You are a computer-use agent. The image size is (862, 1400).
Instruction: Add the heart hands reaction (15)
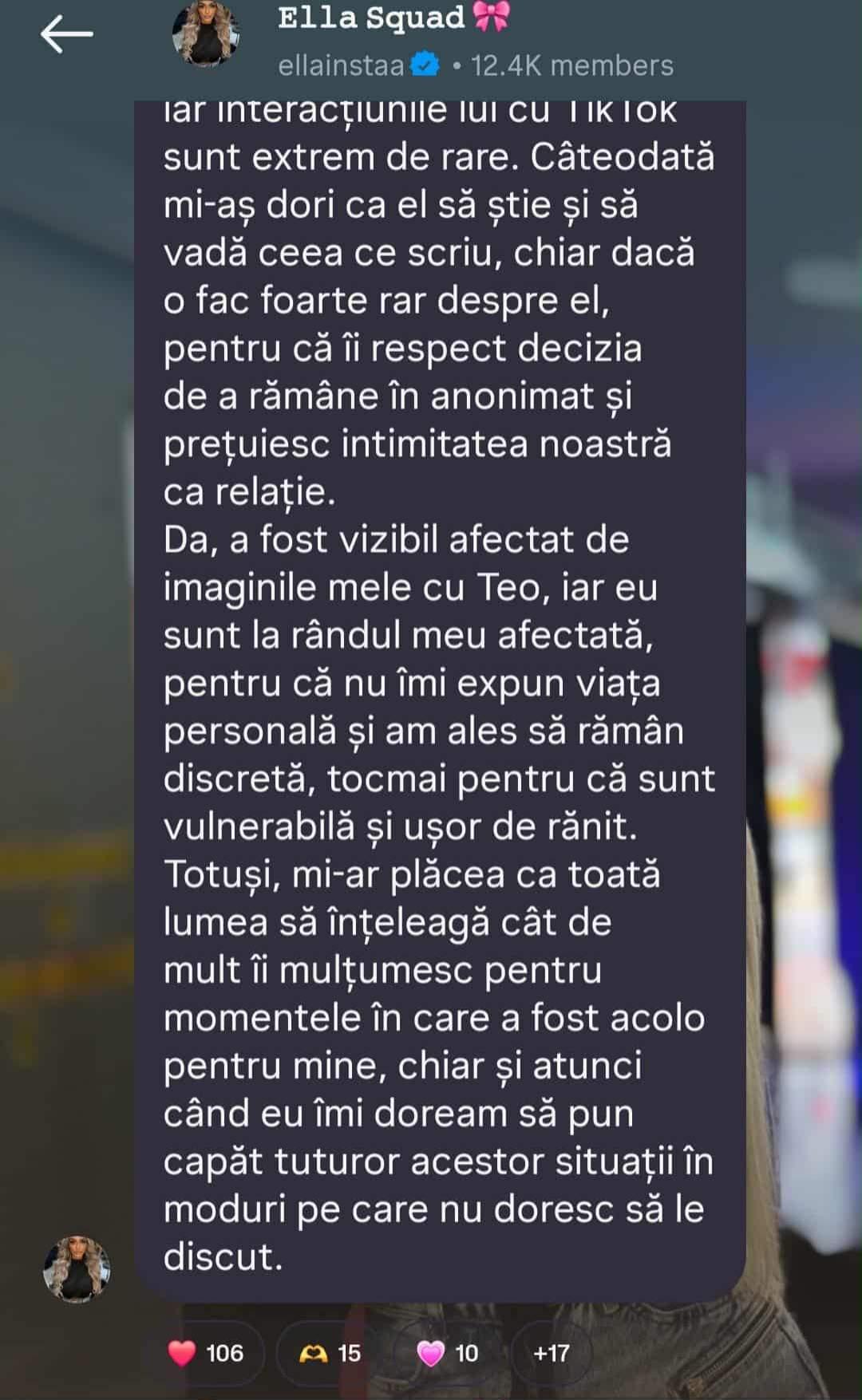point(330,1353)
